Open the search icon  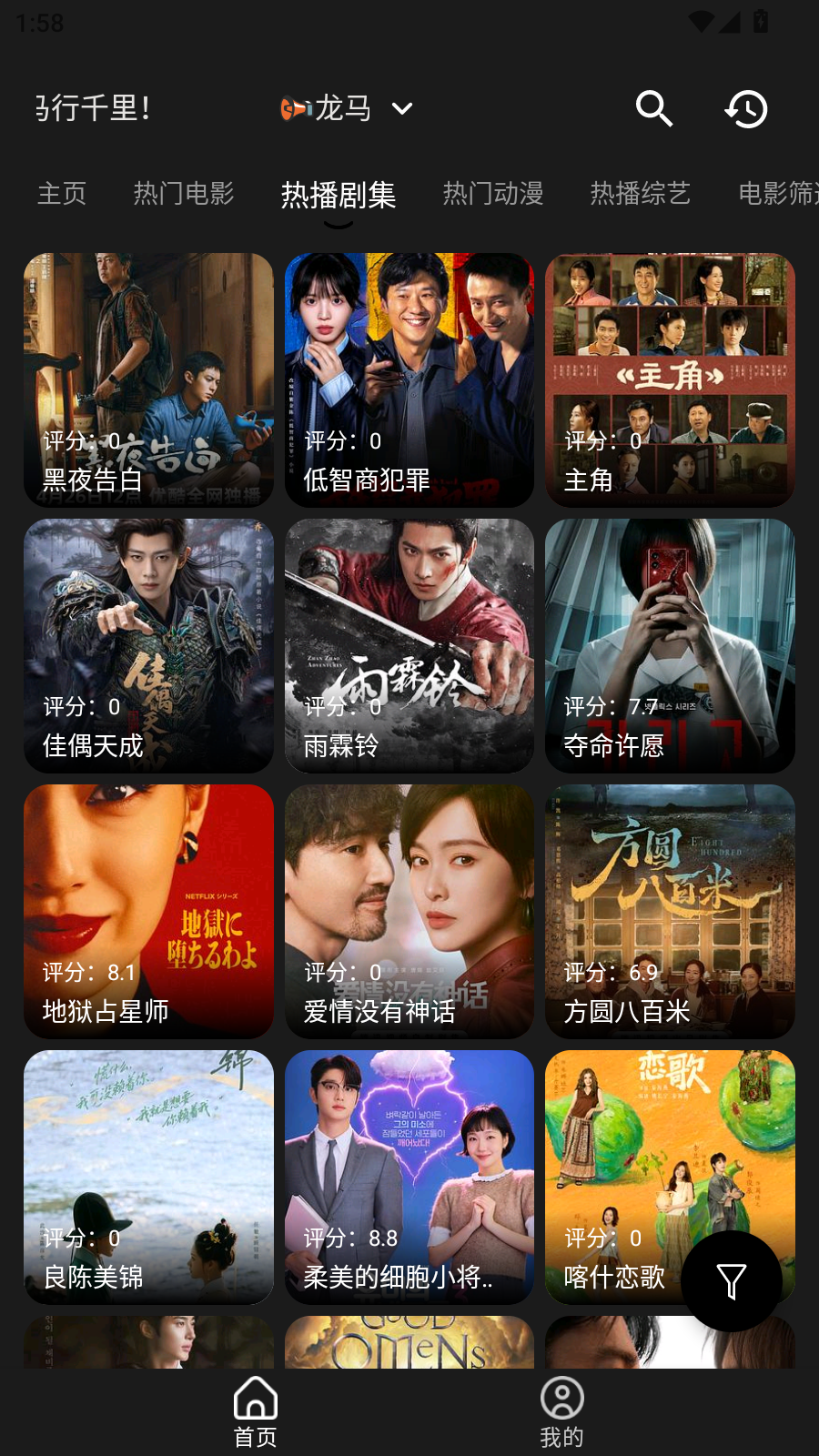(x=654, y=109)
